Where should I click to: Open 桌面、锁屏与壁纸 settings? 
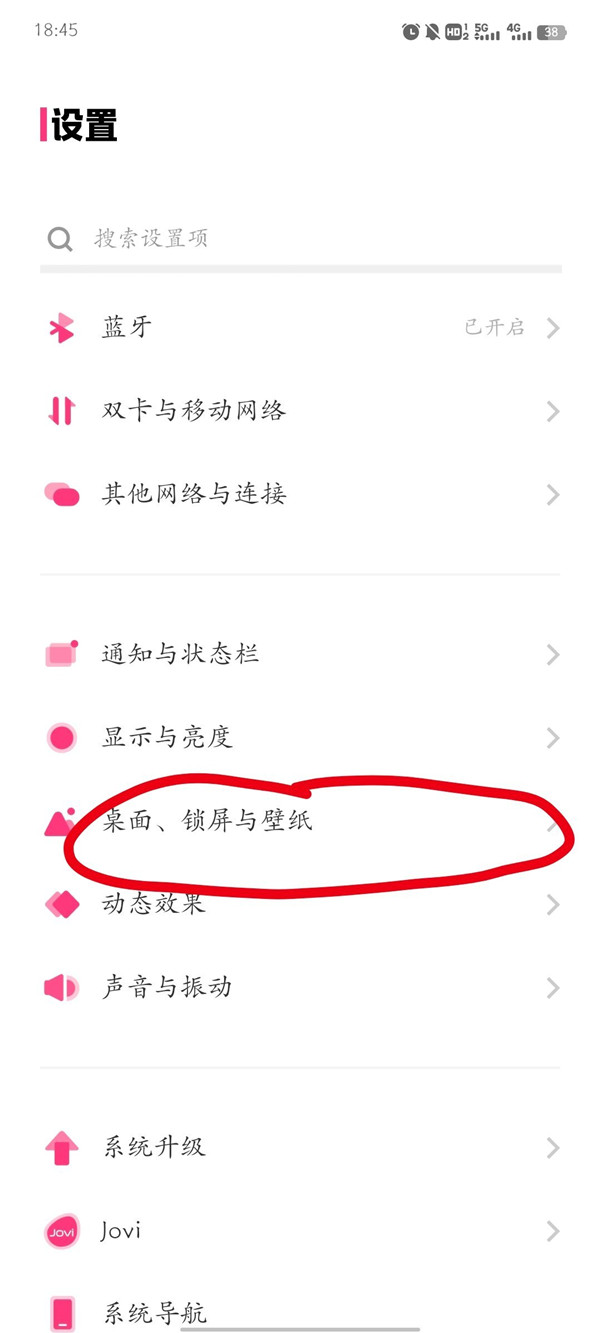[x=300, y=822]
